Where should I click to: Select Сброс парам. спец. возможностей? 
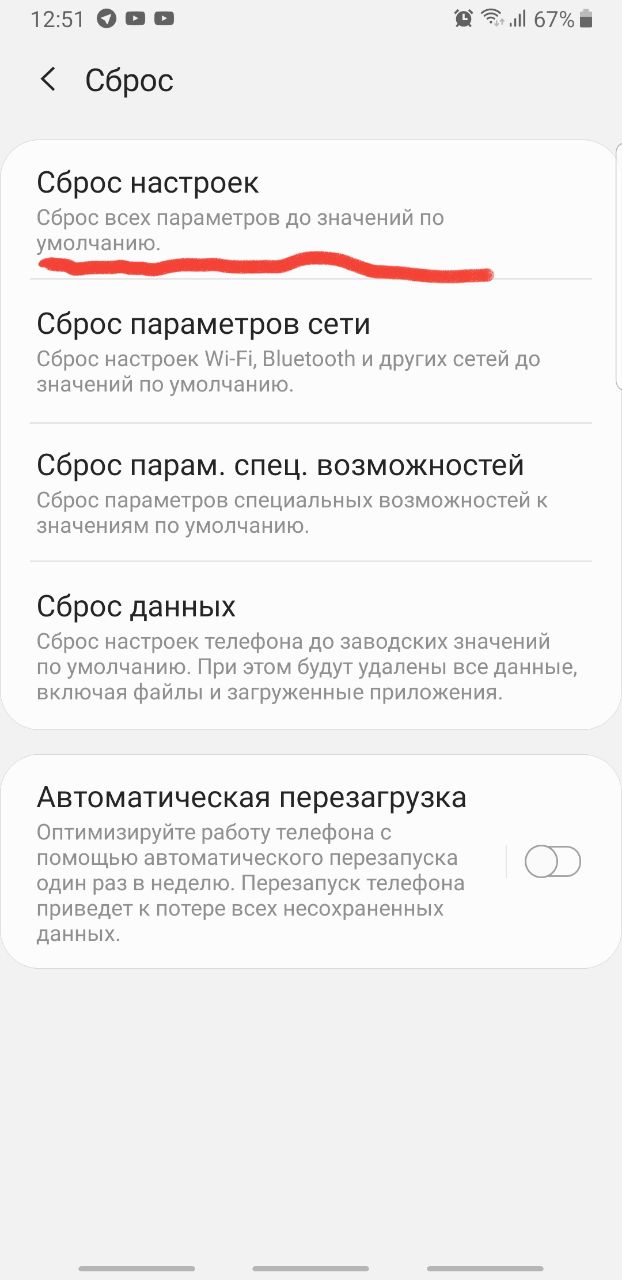[311, 492]
